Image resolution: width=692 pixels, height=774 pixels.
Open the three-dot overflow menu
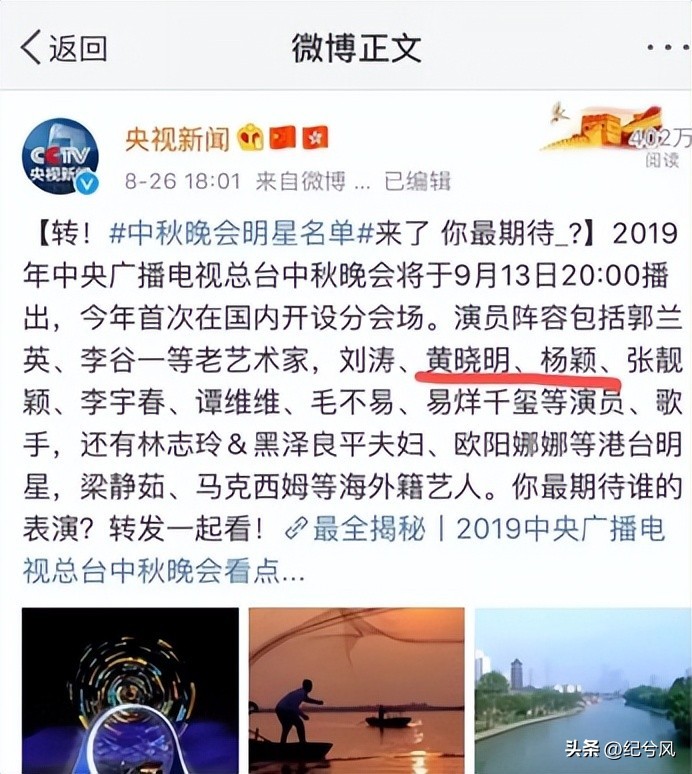666,47
